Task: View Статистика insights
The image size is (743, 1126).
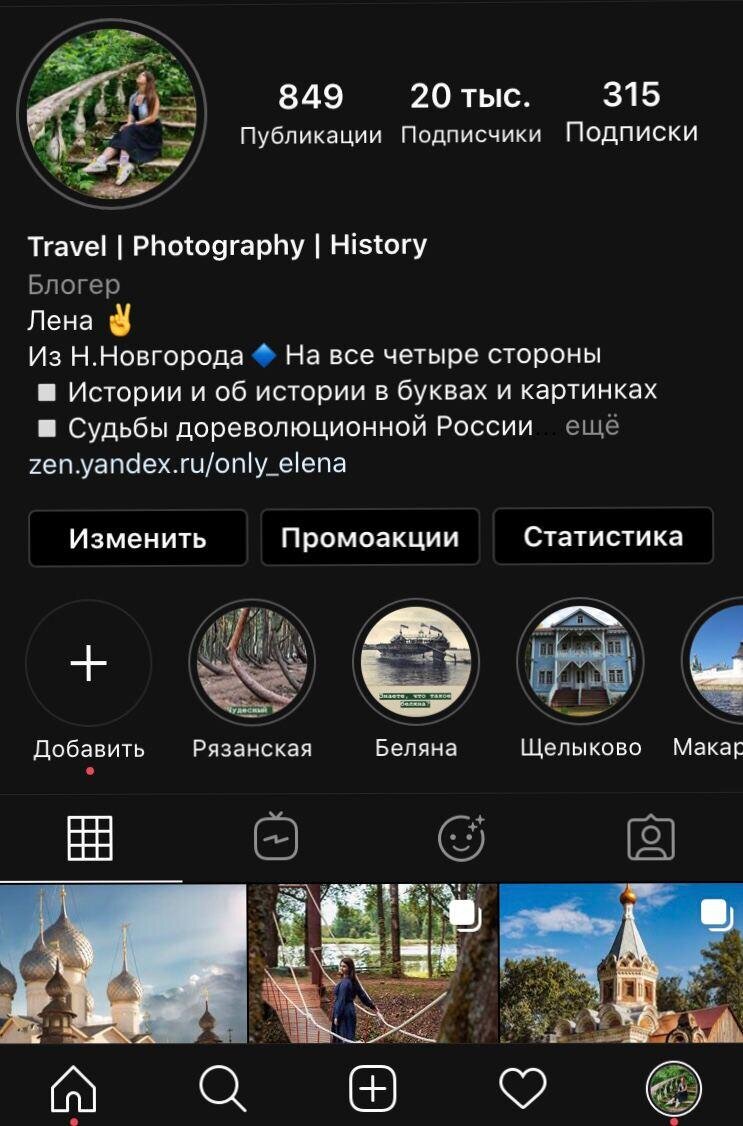Action: pyautogui.click(x=603, y=536)
